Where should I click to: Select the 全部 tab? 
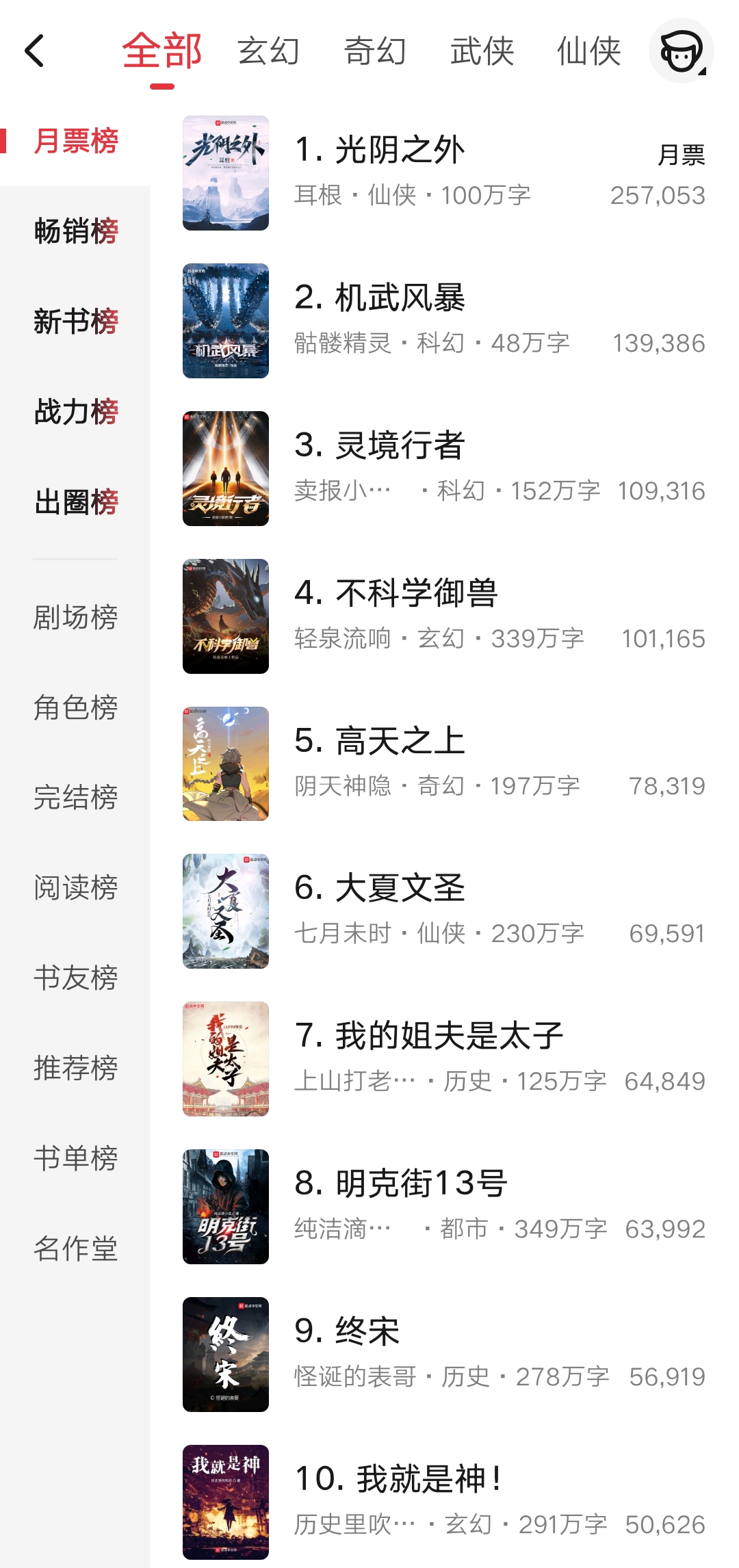point(161,51)
